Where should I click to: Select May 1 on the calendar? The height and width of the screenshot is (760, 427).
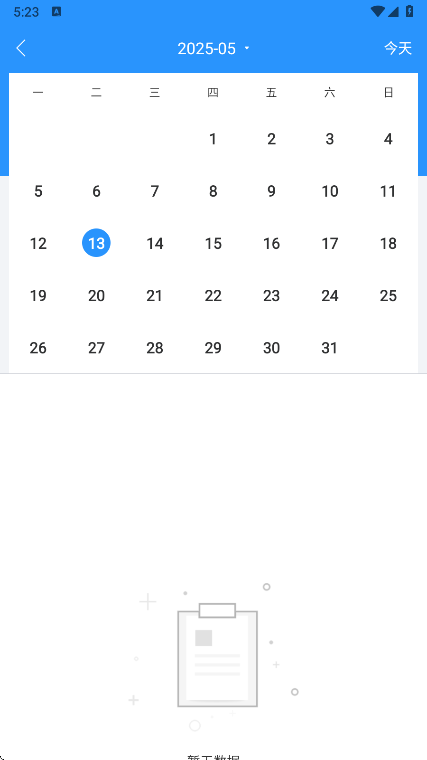pos(213,140)
